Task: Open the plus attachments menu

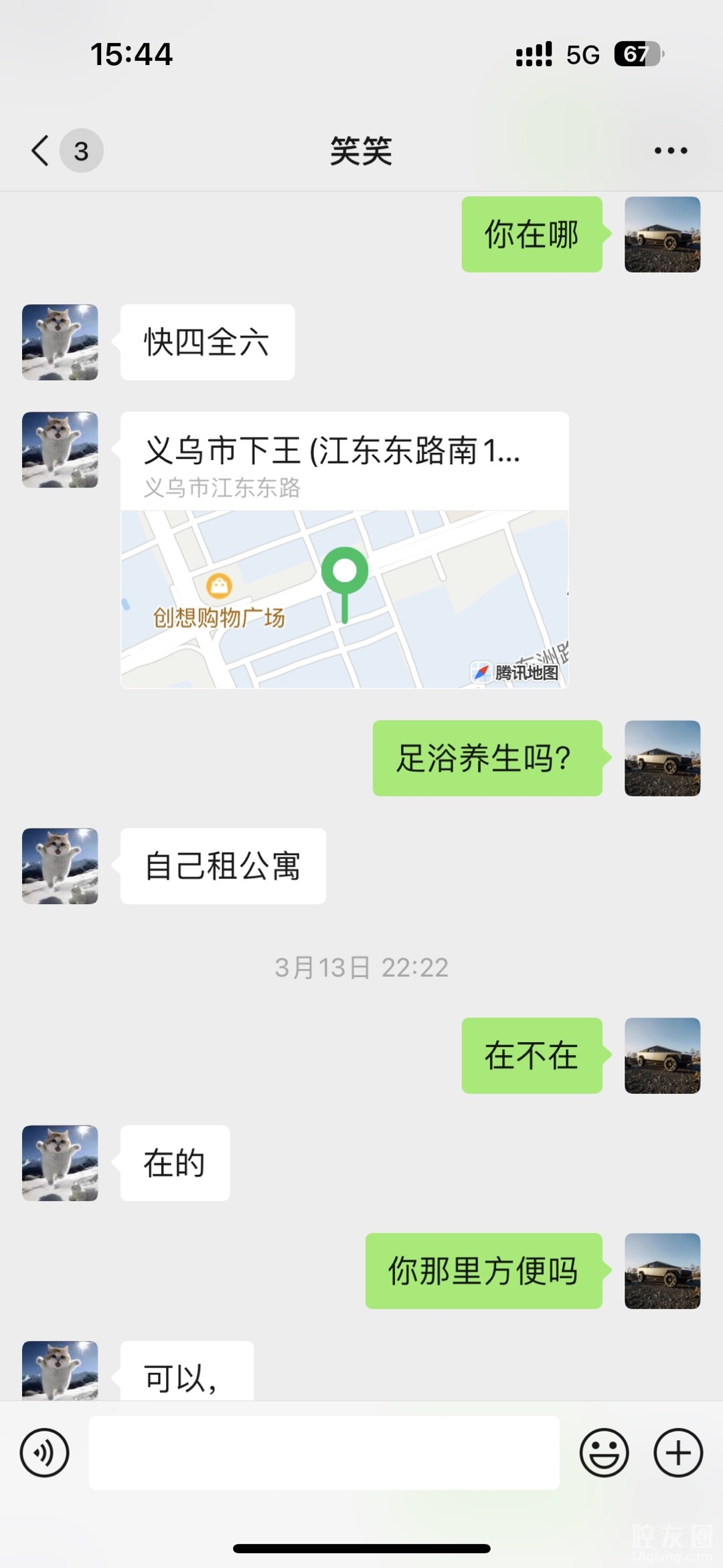Action: 678,1453
